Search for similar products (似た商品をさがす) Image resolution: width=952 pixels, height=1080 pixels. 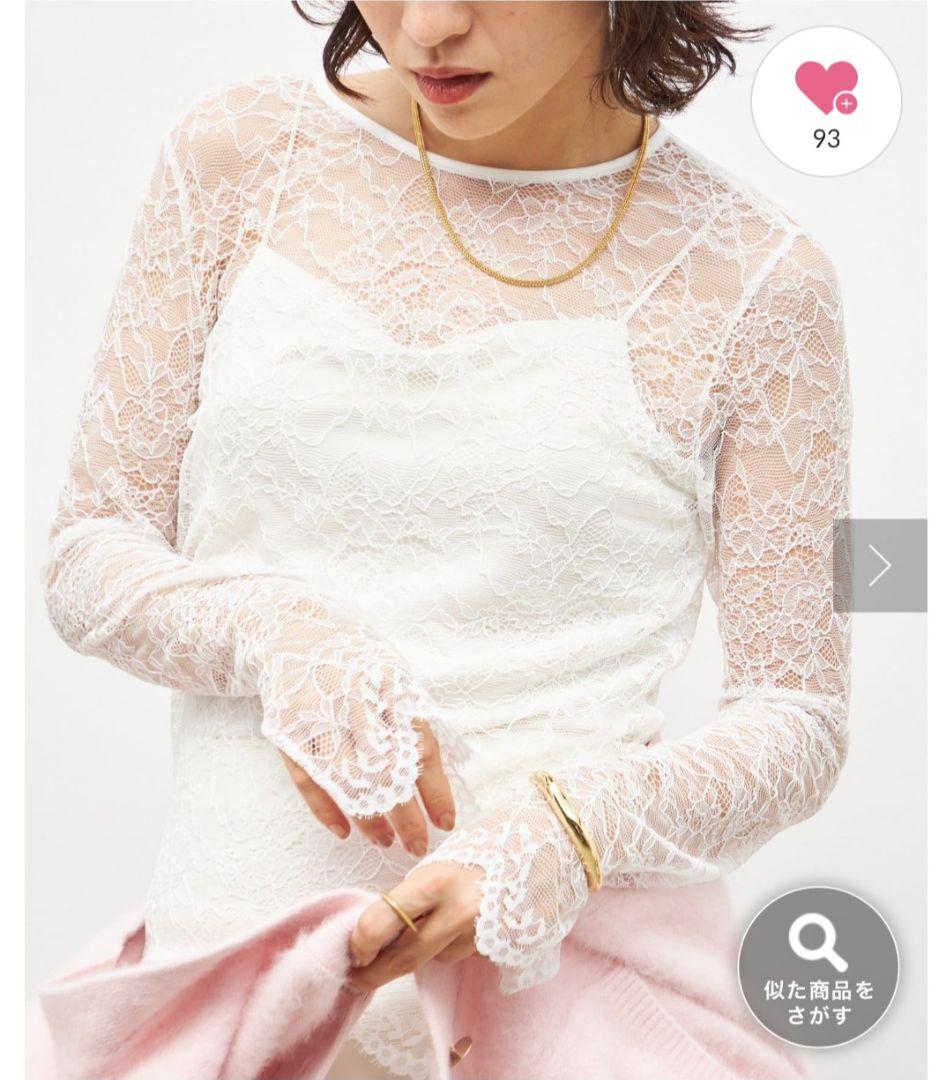[818, 967]
